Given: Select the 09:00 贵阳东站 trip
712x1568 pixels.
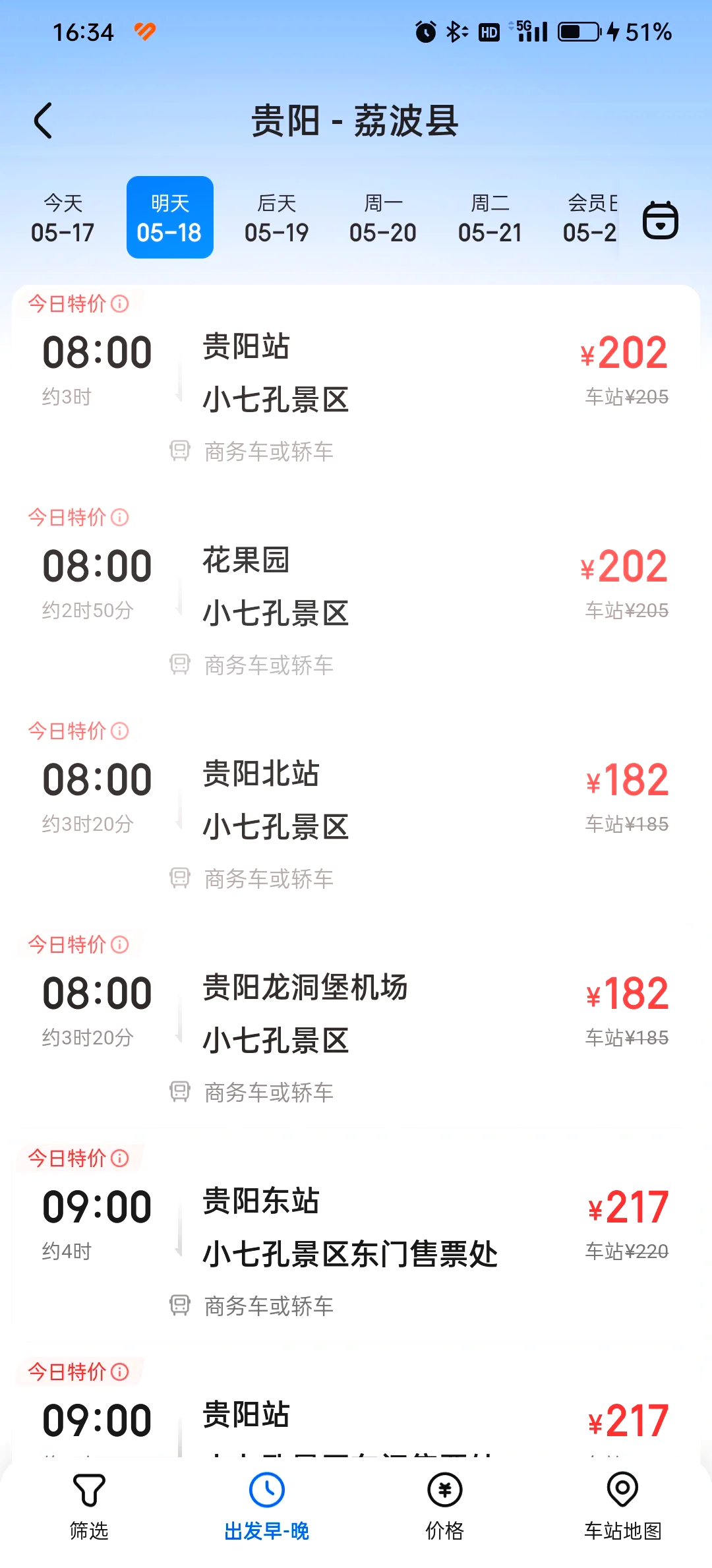Looking at the screenshot, I should point(356,1233).
